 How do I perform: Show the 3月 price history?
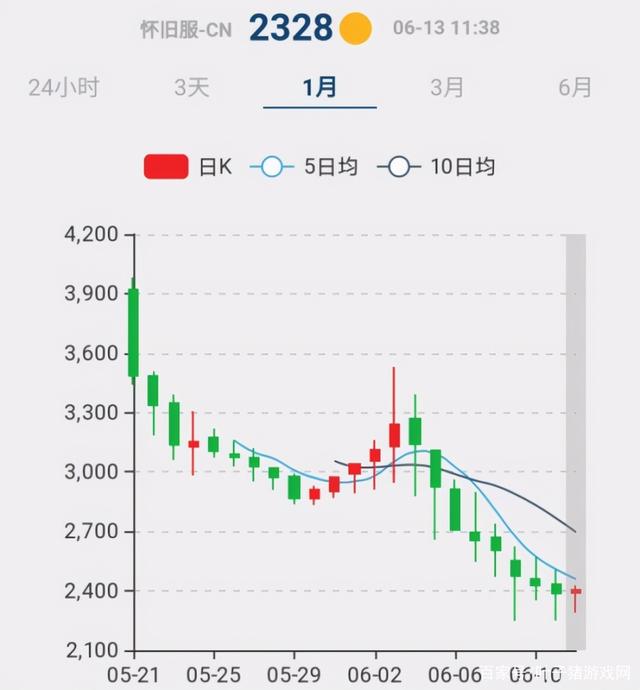(x=447, y=88)
